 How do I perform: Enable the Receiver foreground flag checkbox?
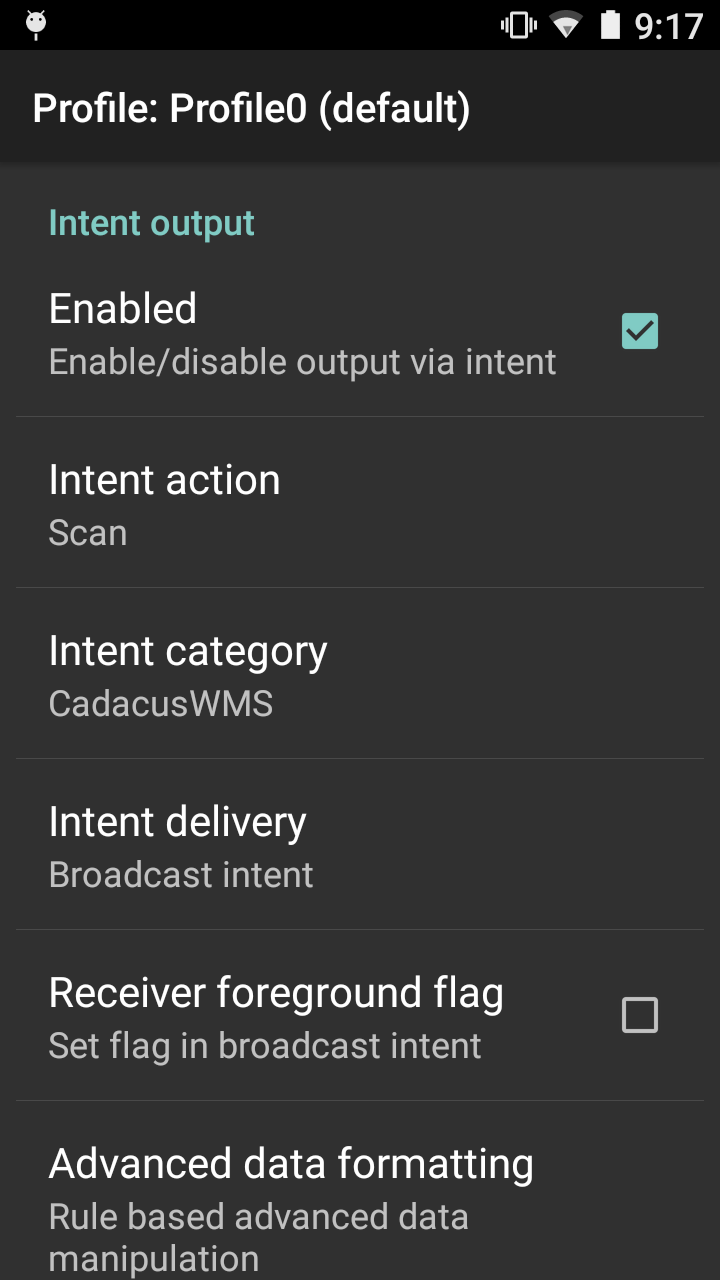pos(639,1015)
